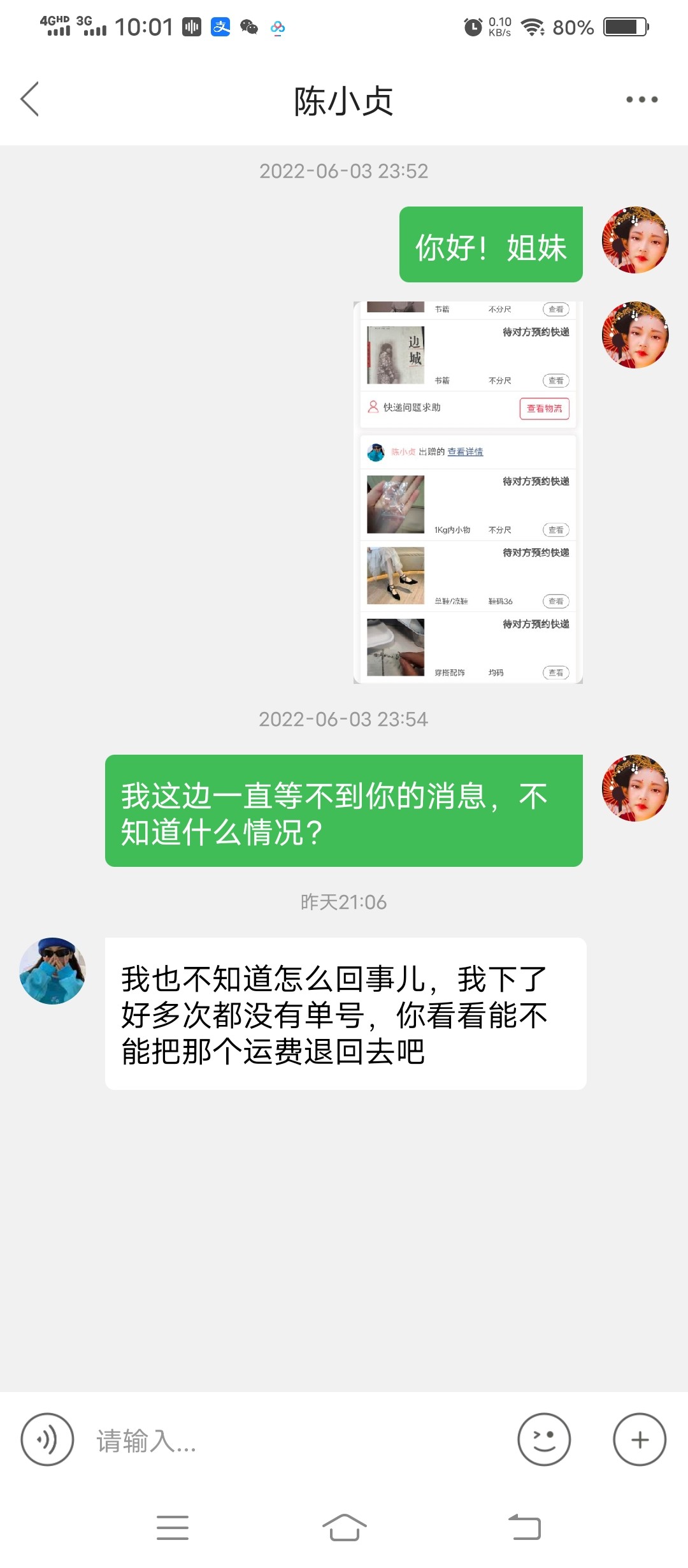Screen dimensions: 688x1568
Task: Switch to voice message input
Action: pyautogui.click(x=47, y=1439)
